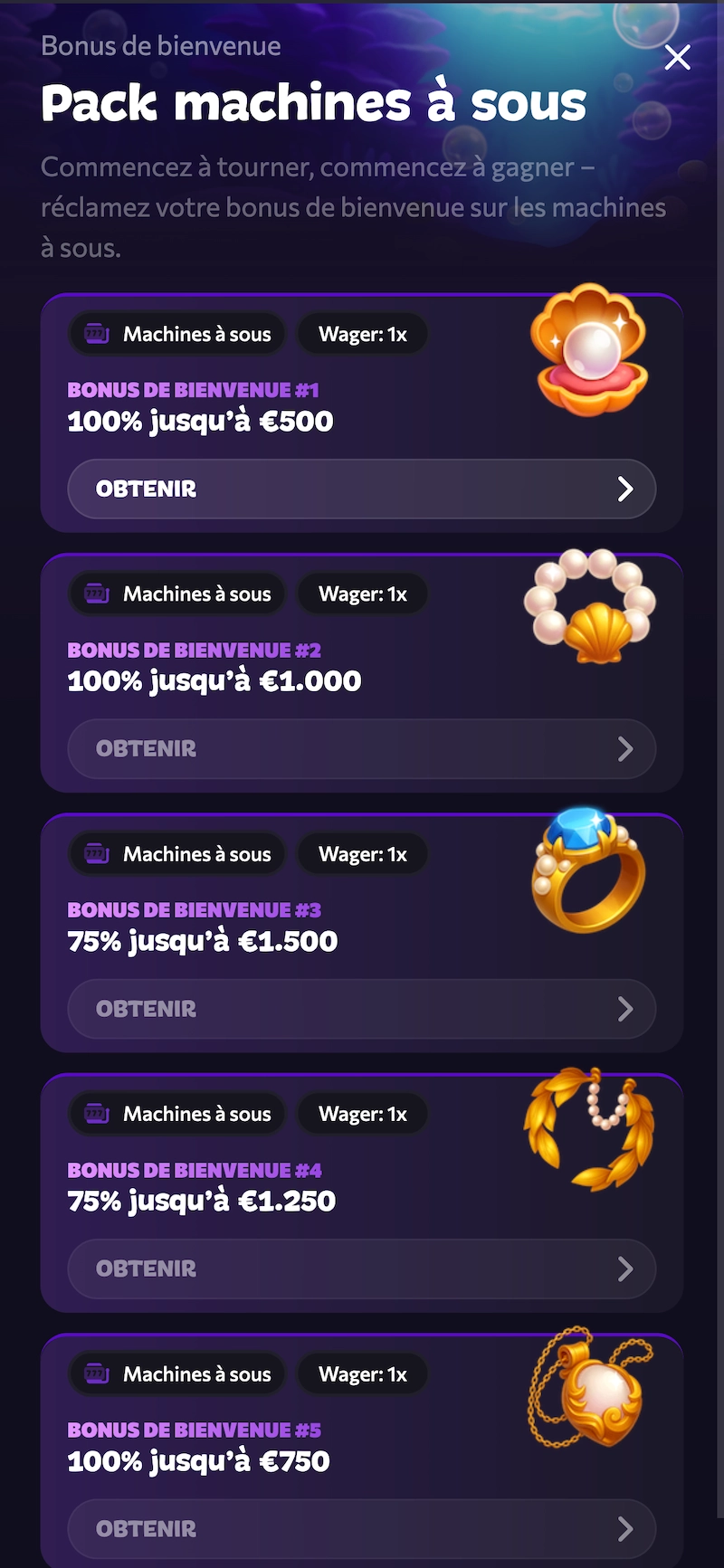
Task: Toggle the Wager: 1x pill on Bonus #3
Action: [x=362, y=853]
